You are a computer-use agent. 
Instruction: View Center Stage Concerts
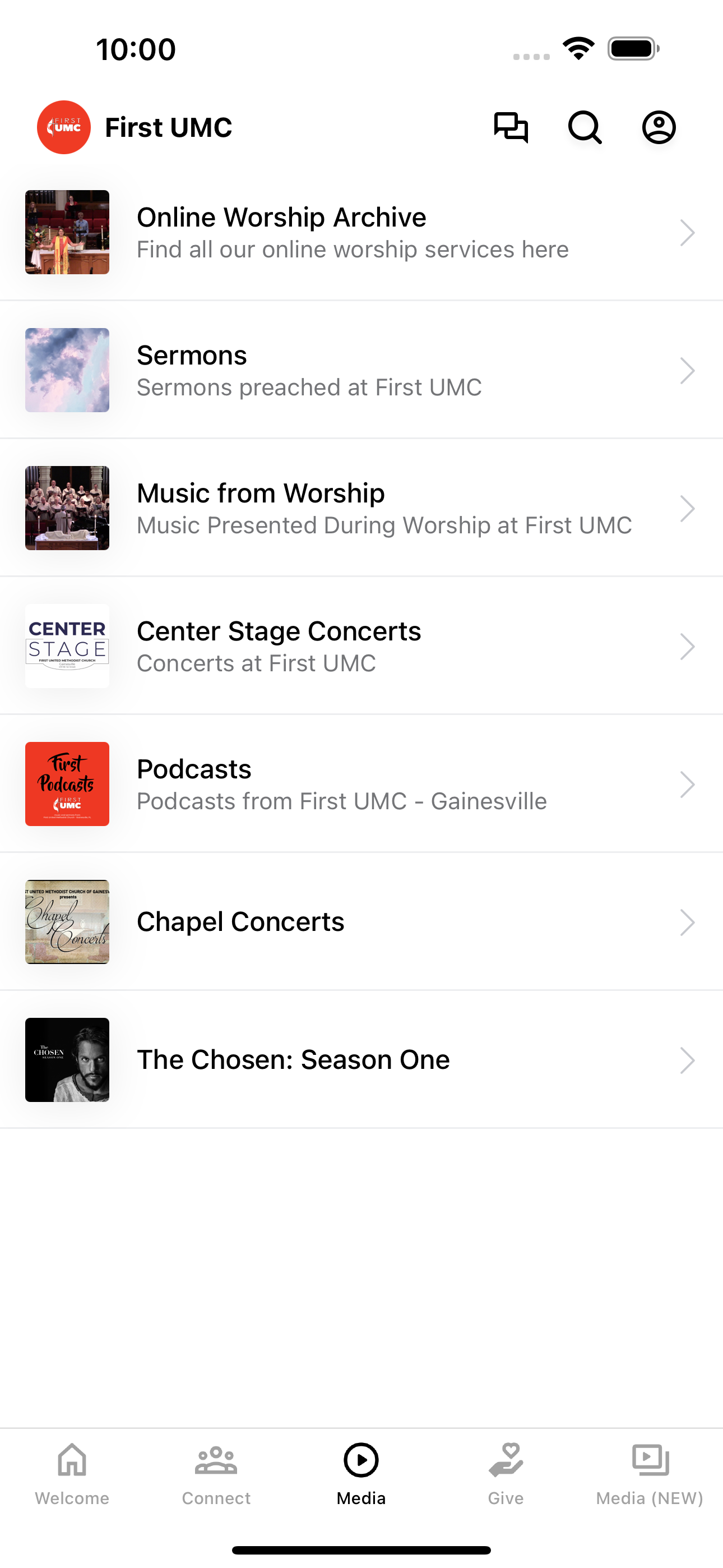[x=361, y=646]
